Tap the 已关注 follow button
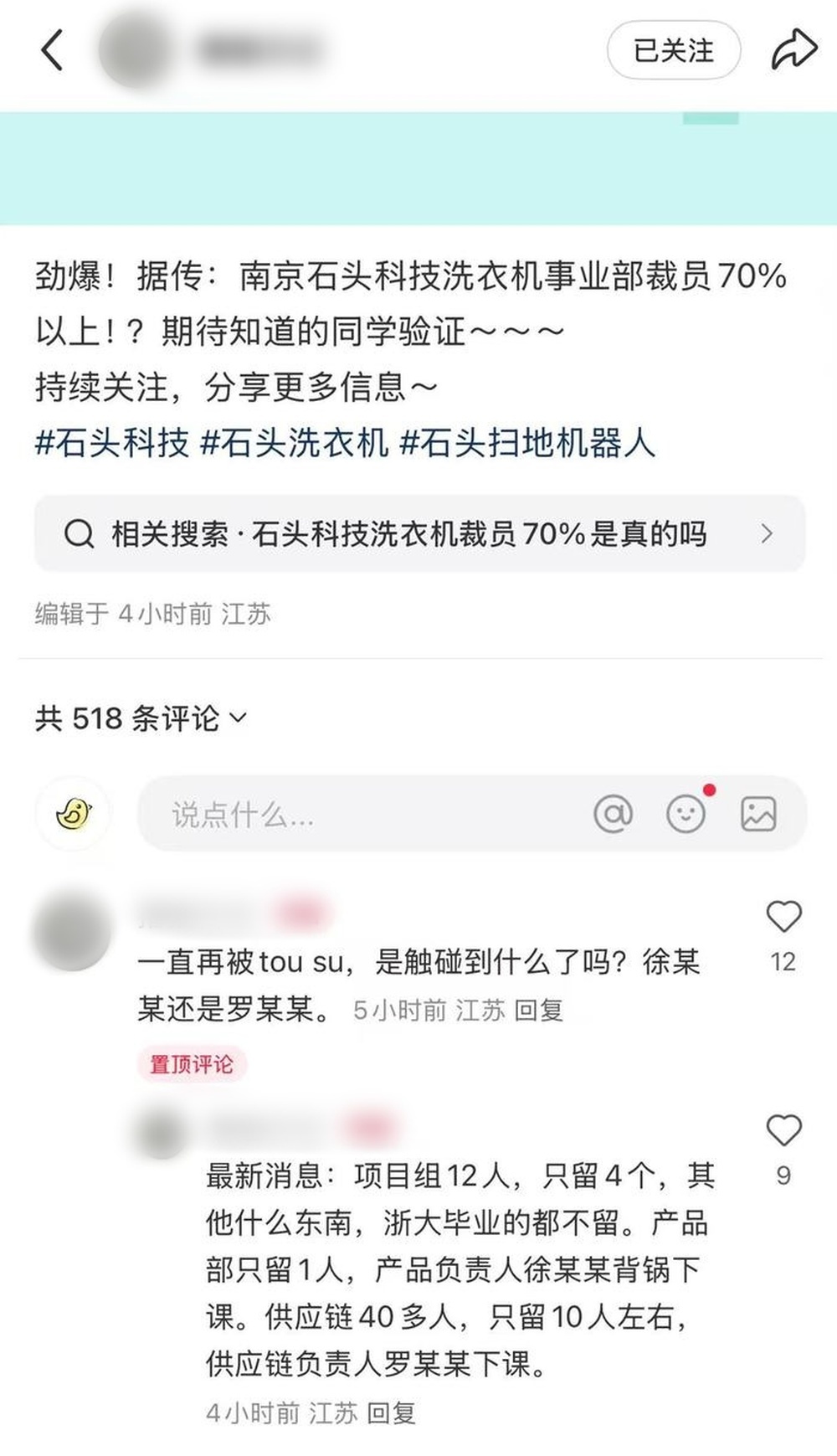 [x=673, y=50]
